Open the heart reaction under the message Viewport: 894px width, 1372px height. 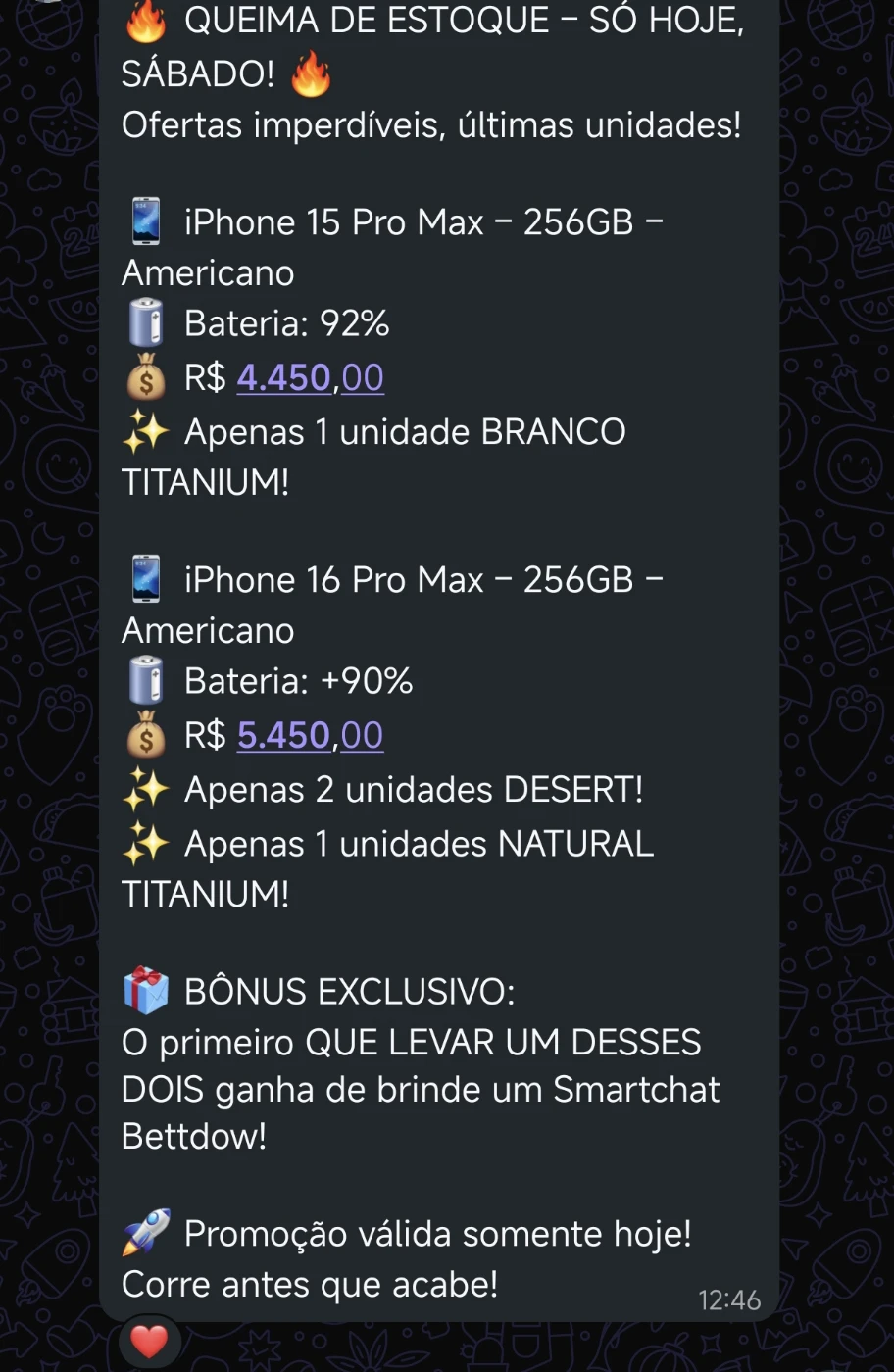(149, 1342)
